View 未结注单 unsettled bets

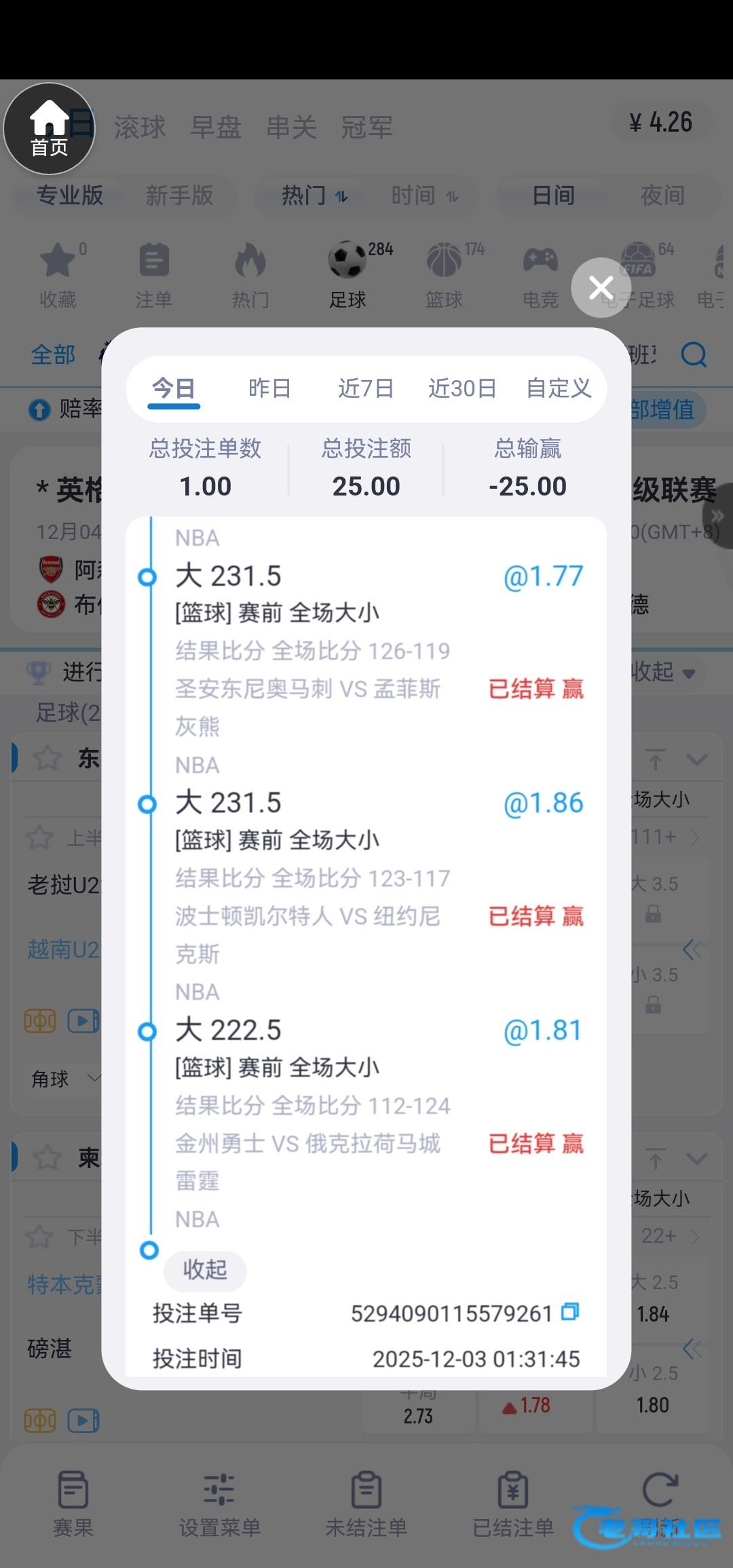[x=366, y=1504]
